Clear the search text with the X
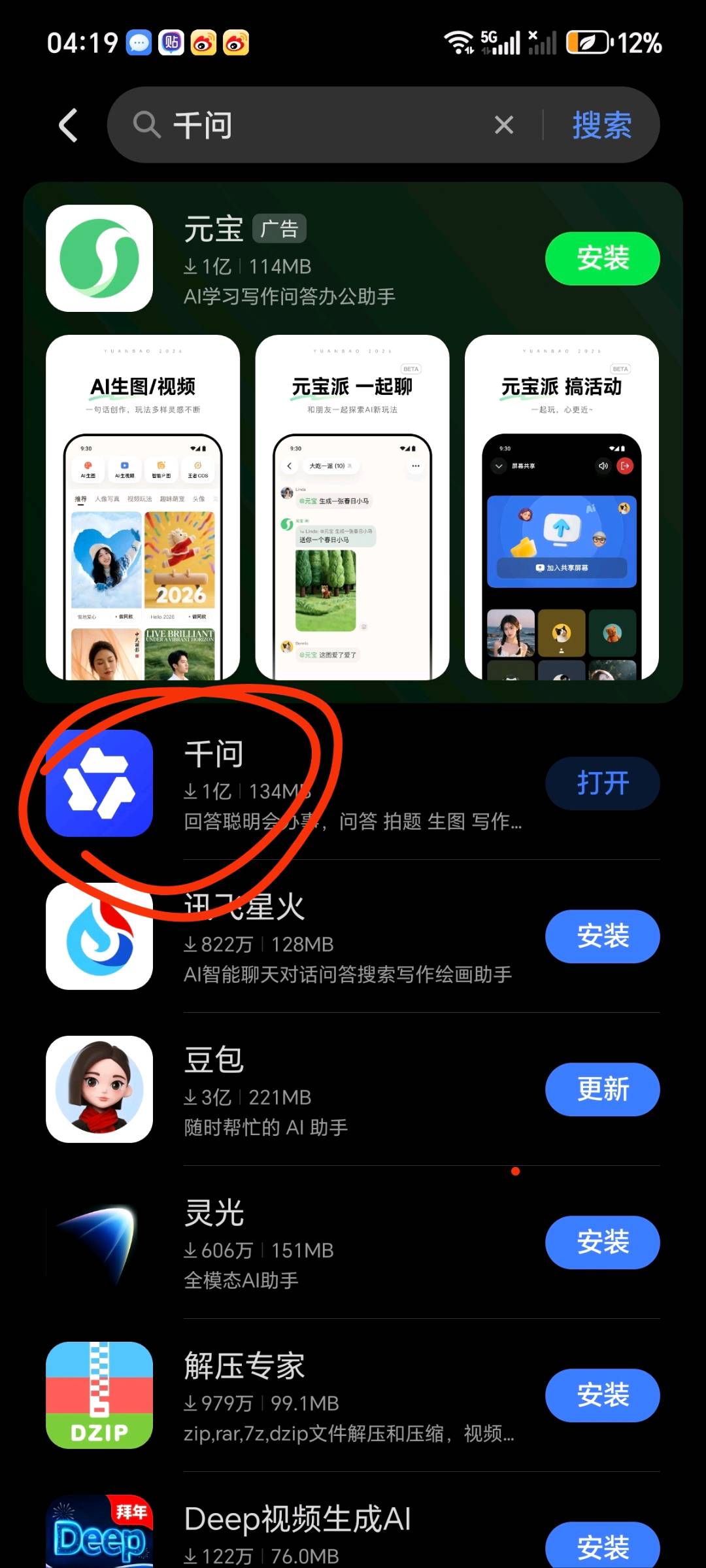 (504, 125)
